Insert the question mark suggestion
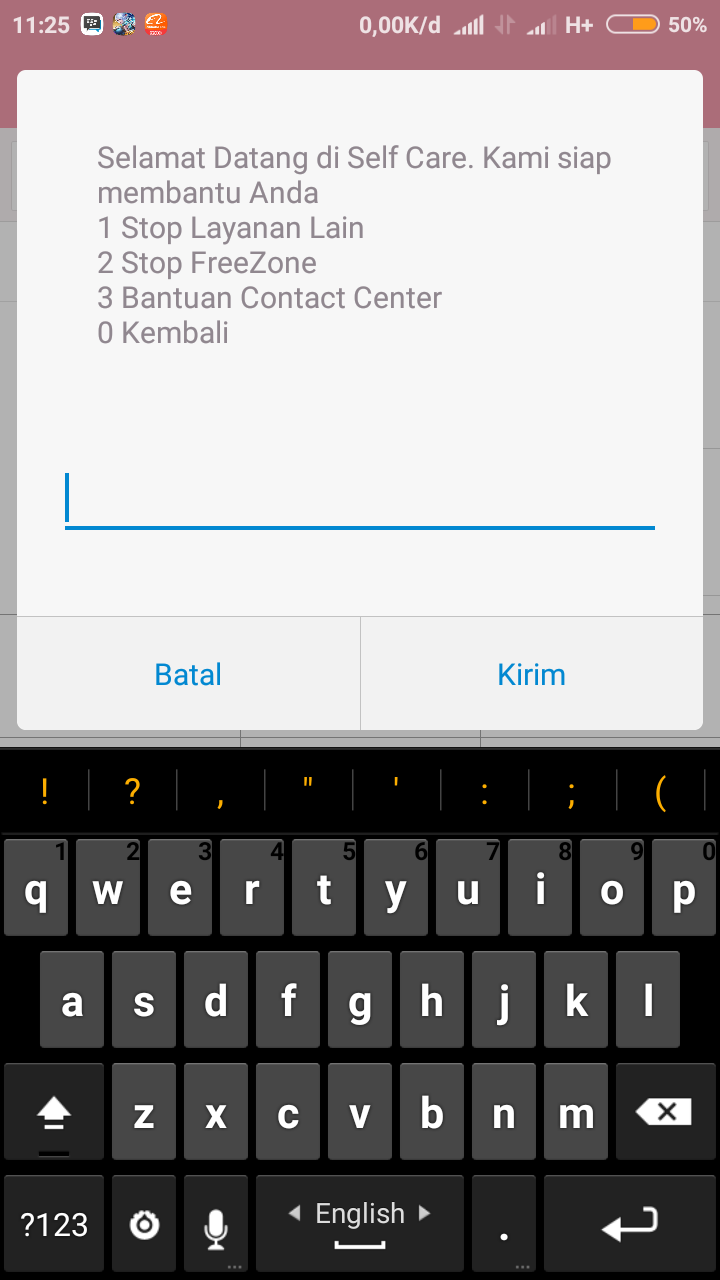Image resolution: width=720 pixels, height=1280 pixels. pos(132,792)
